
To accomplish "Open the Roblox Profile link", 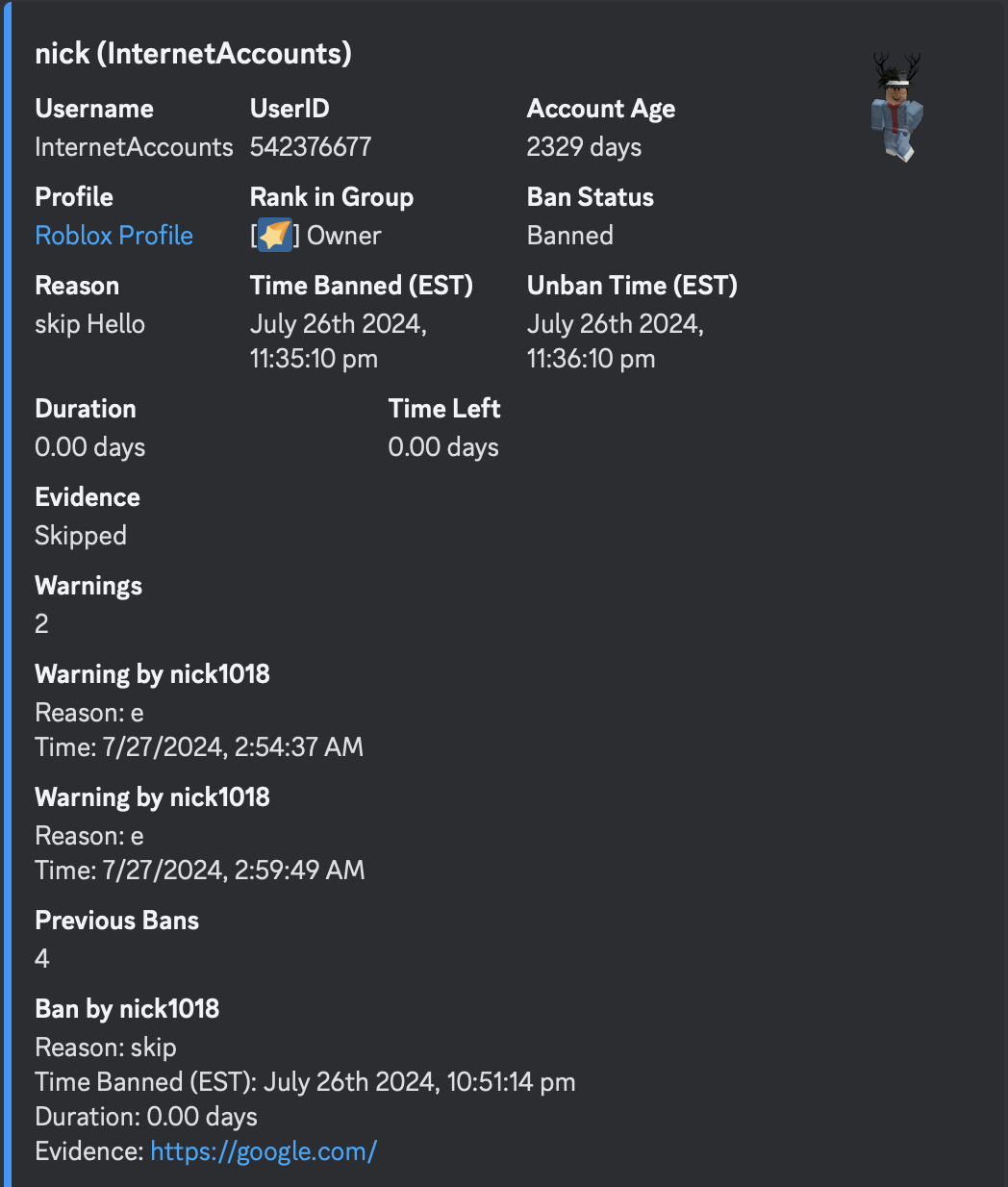I will coord(113,236).
